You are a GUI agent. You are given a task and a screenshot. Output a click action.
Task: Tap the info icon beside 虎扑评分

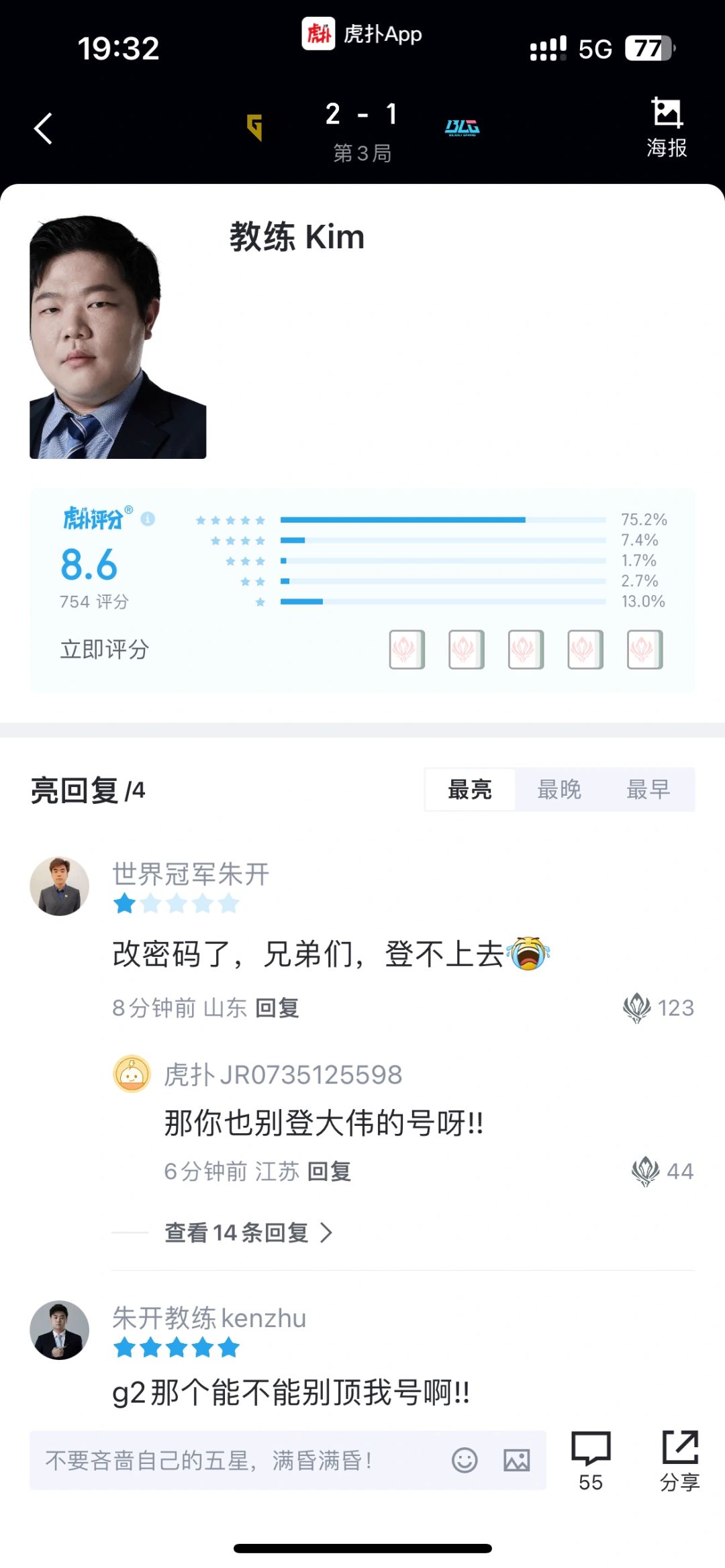pos(148,519)
